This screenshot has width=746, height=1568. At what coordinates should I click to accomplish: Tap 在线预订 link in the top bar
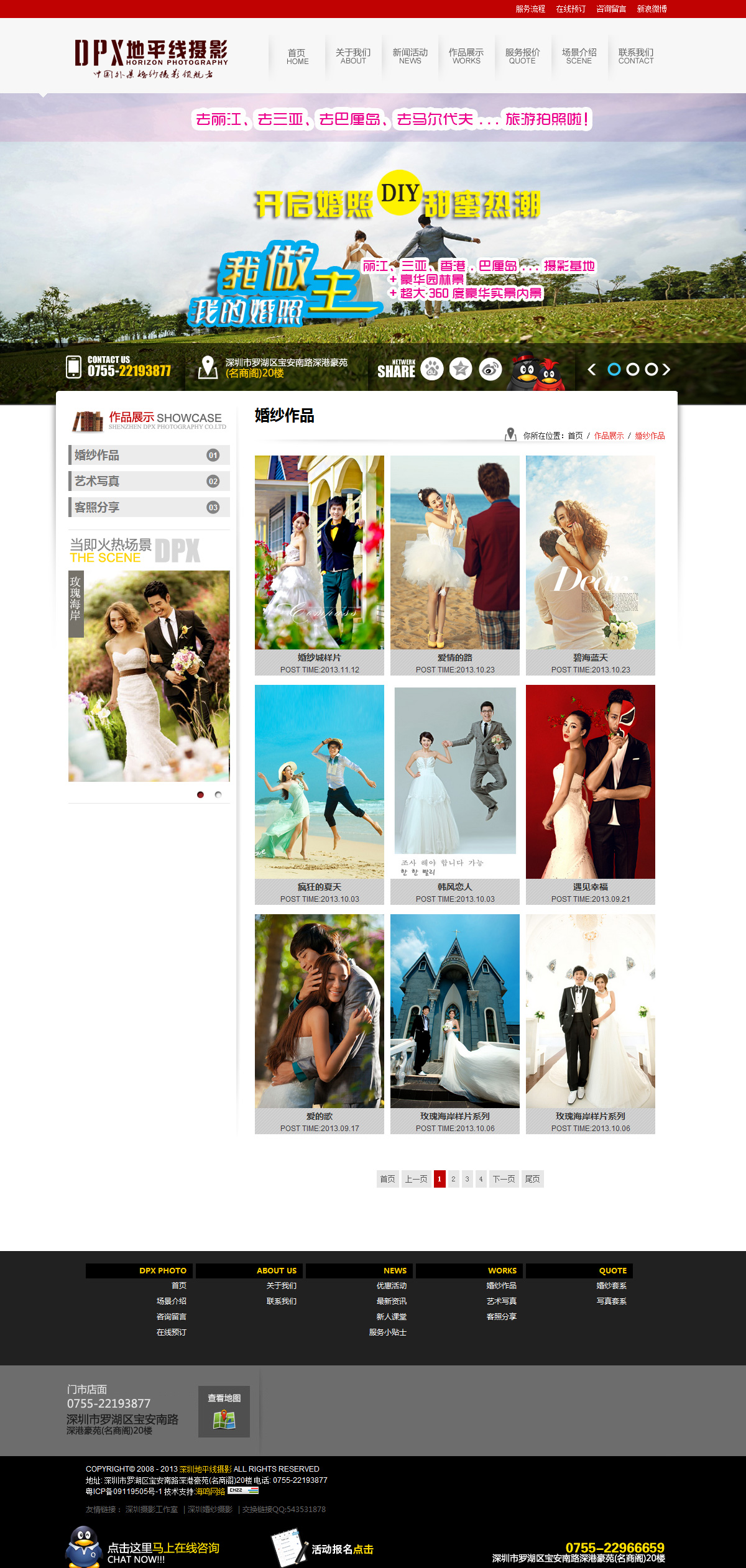[x=570, y=9]
